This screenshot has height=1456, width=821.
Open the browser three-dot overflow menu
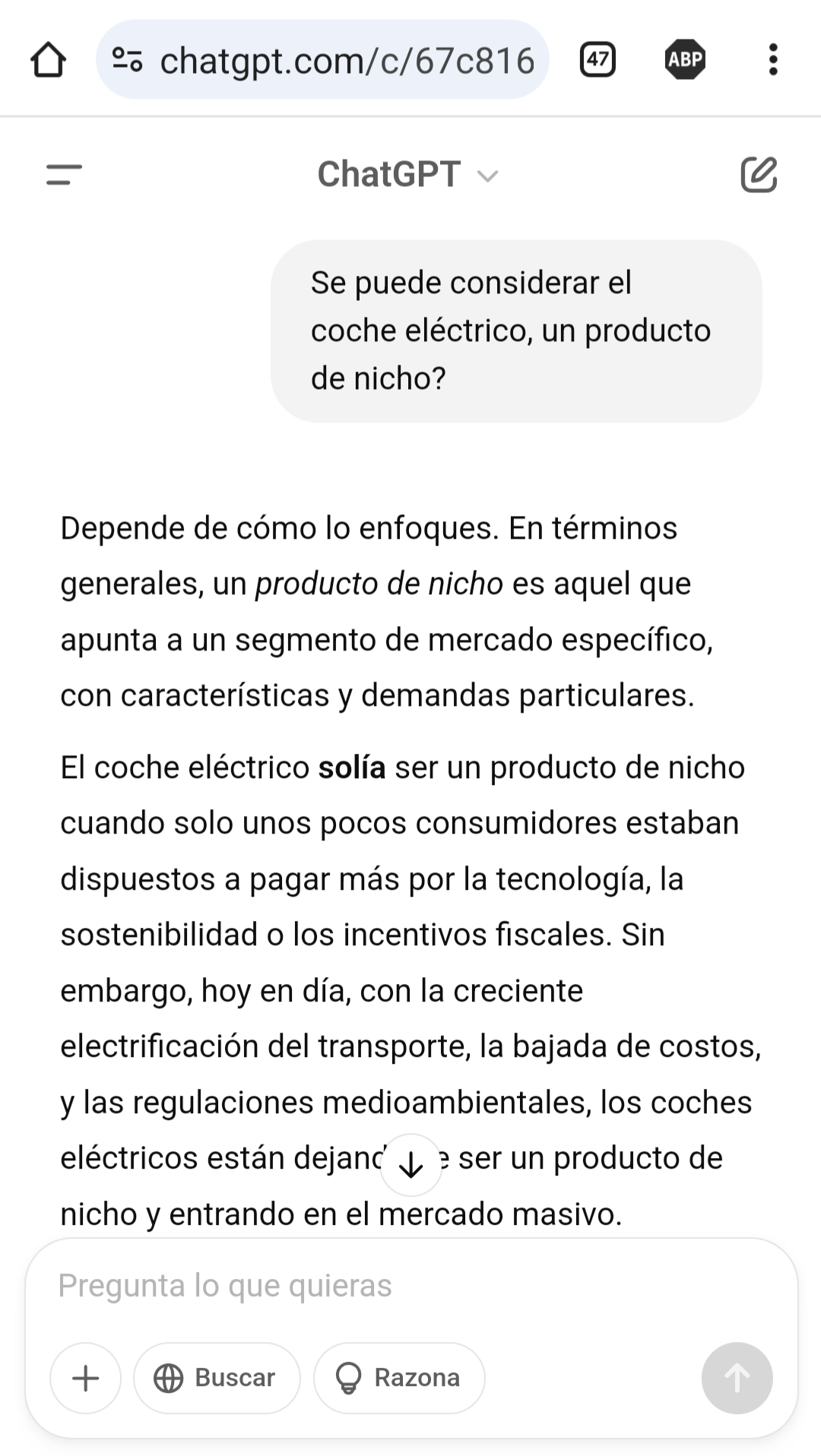(773, 60)
